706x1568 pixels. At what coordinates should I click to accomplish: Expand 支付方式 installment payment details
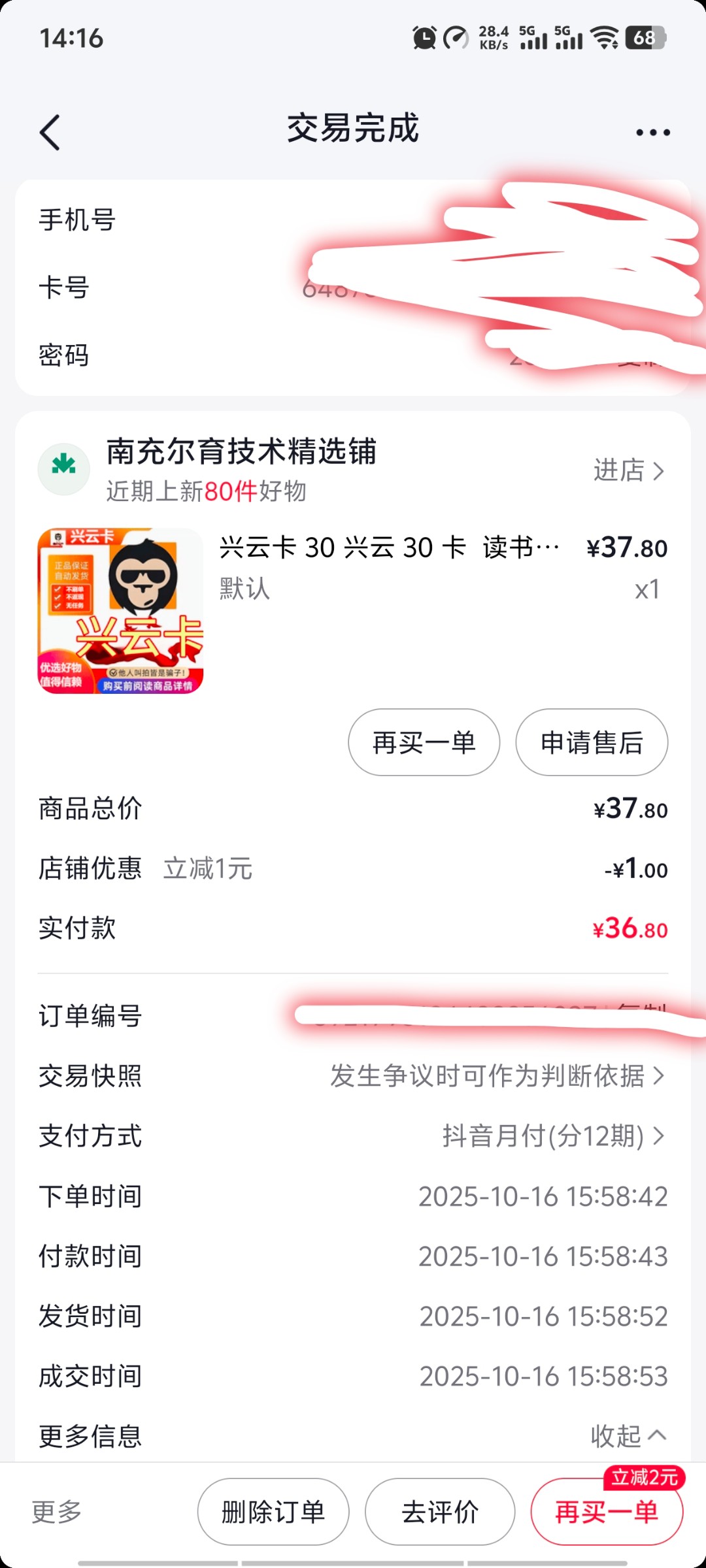click(x=549, y=1137)
